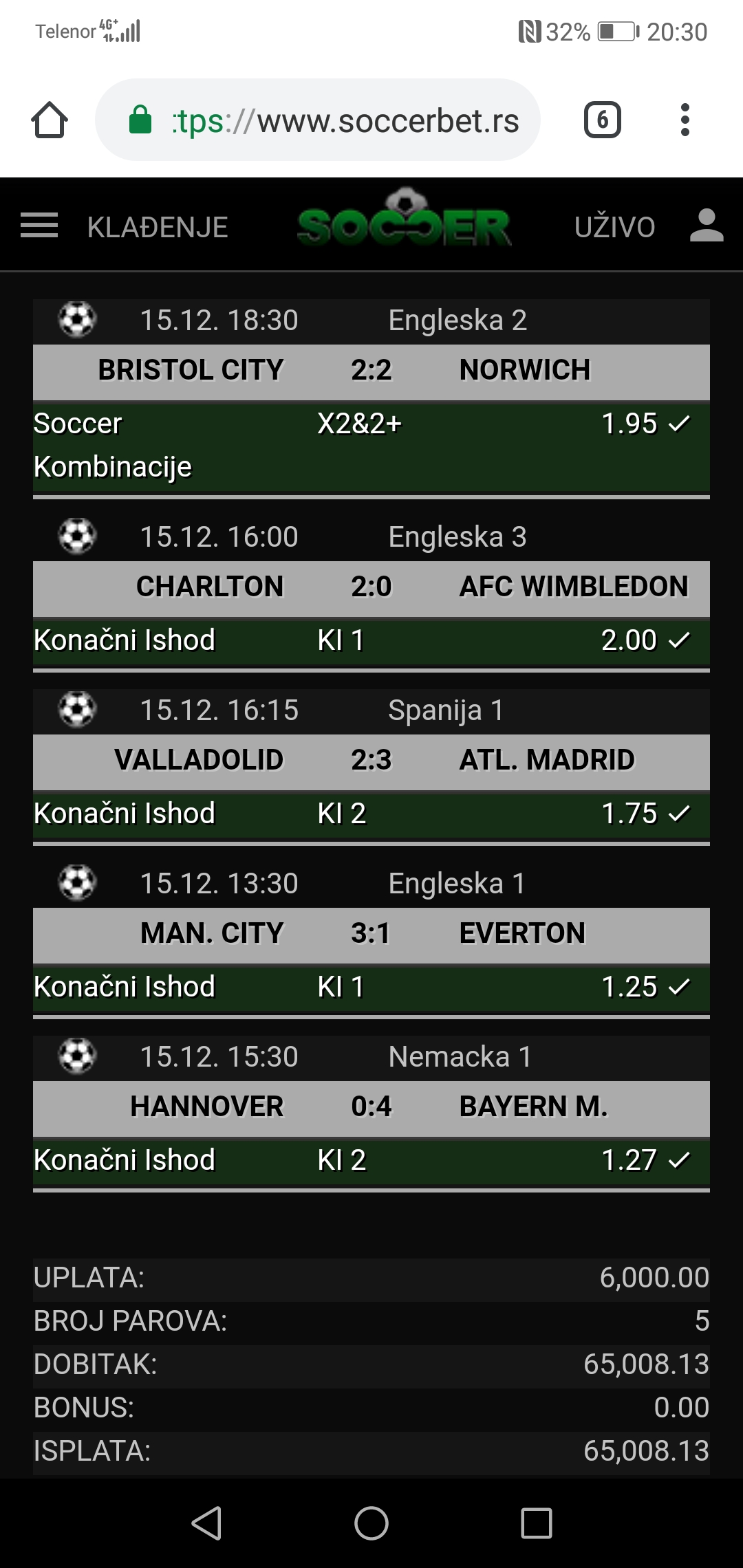This screenshot has width=743, height=1568.
Task: Switch to the UŽIVO live section
Action: point(614,227)
